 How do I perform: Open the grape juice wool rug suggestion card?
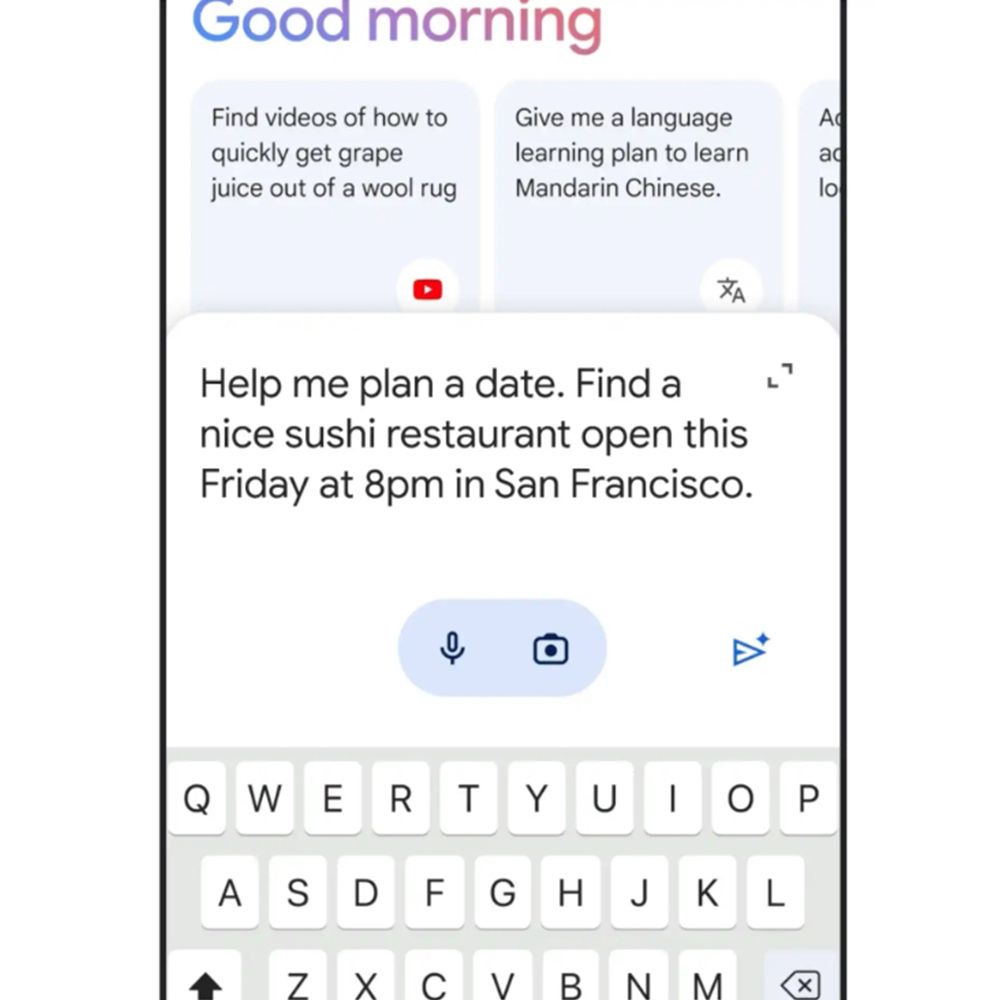click(333, 190)
